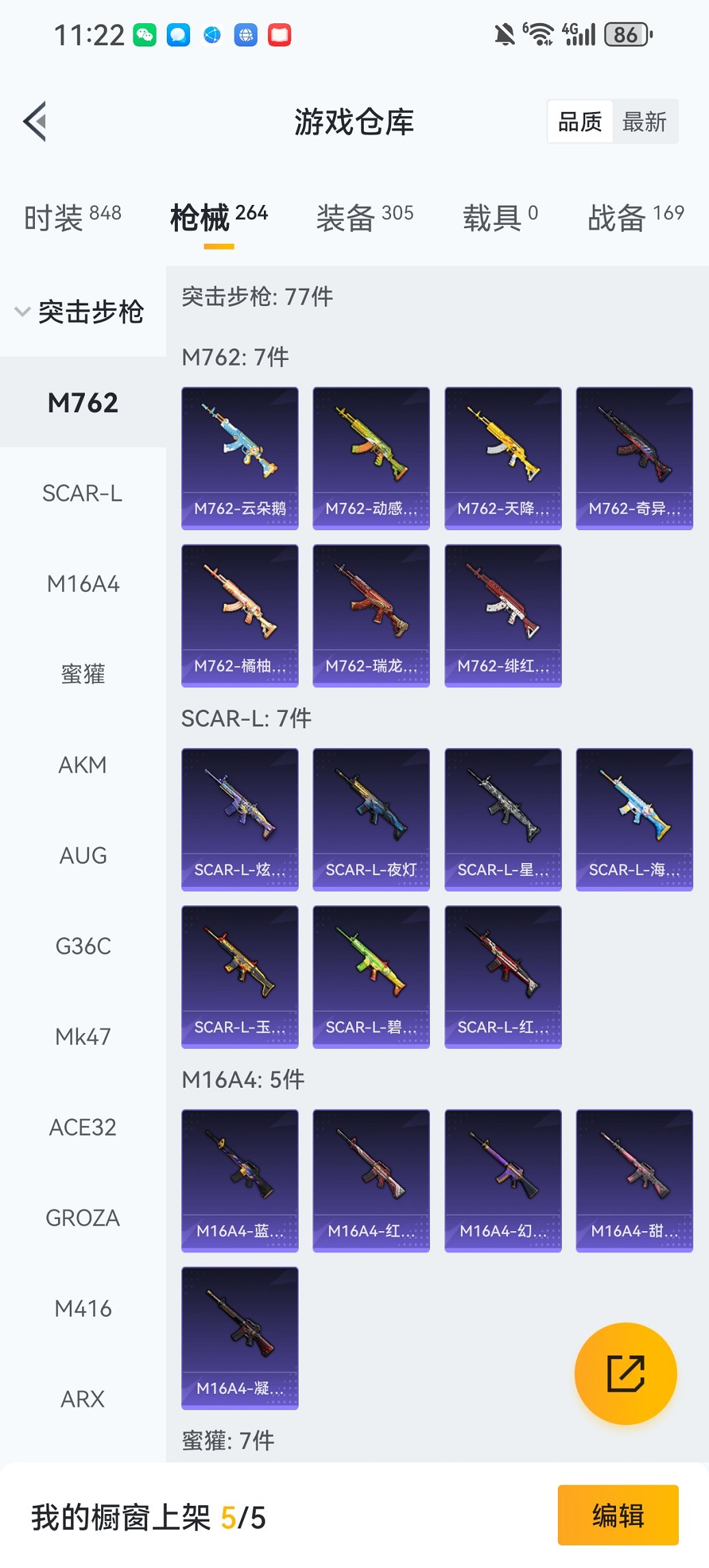
Task: Open the M762-天降 skin card
Action: (x=503, y=458)
